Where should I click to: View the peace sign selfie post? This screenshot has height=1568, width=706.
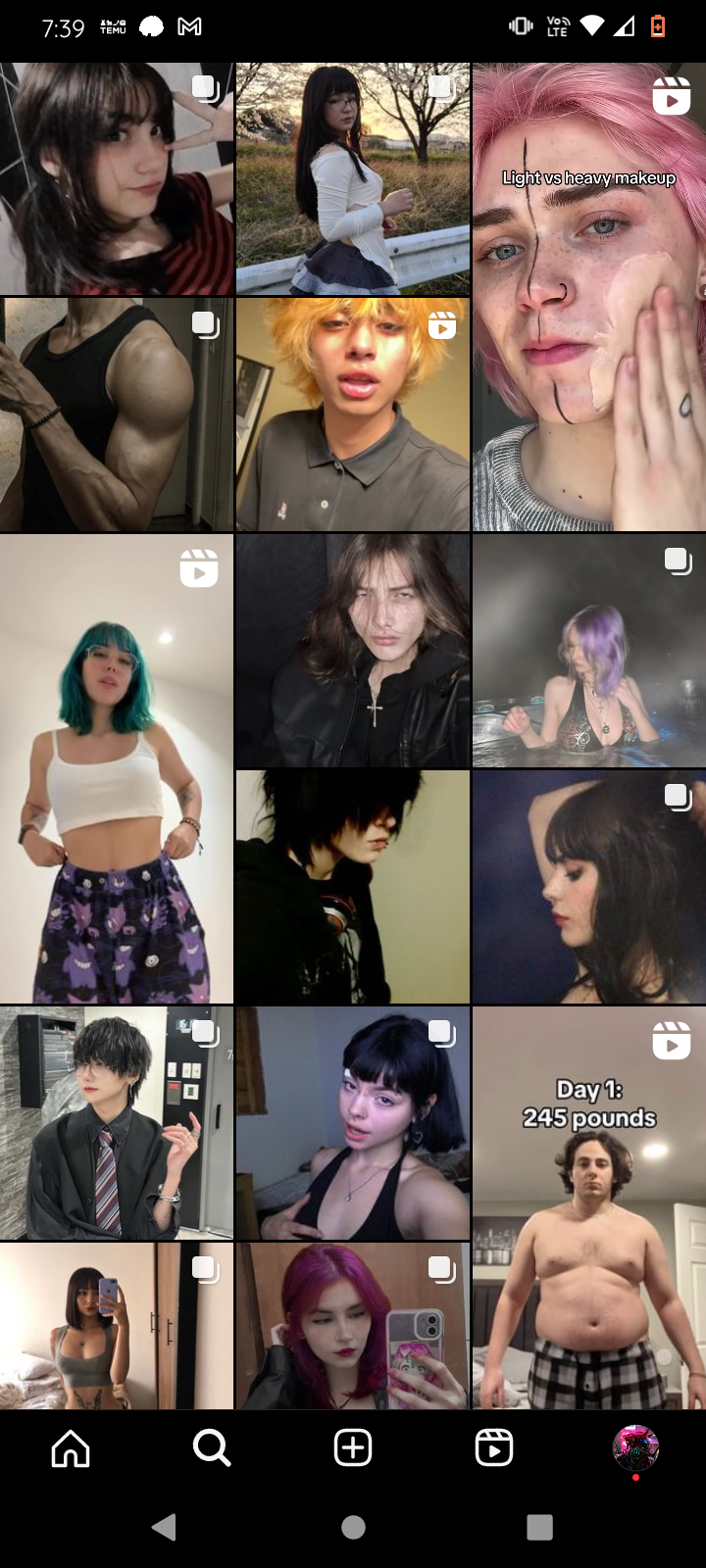tap(117, 178)
